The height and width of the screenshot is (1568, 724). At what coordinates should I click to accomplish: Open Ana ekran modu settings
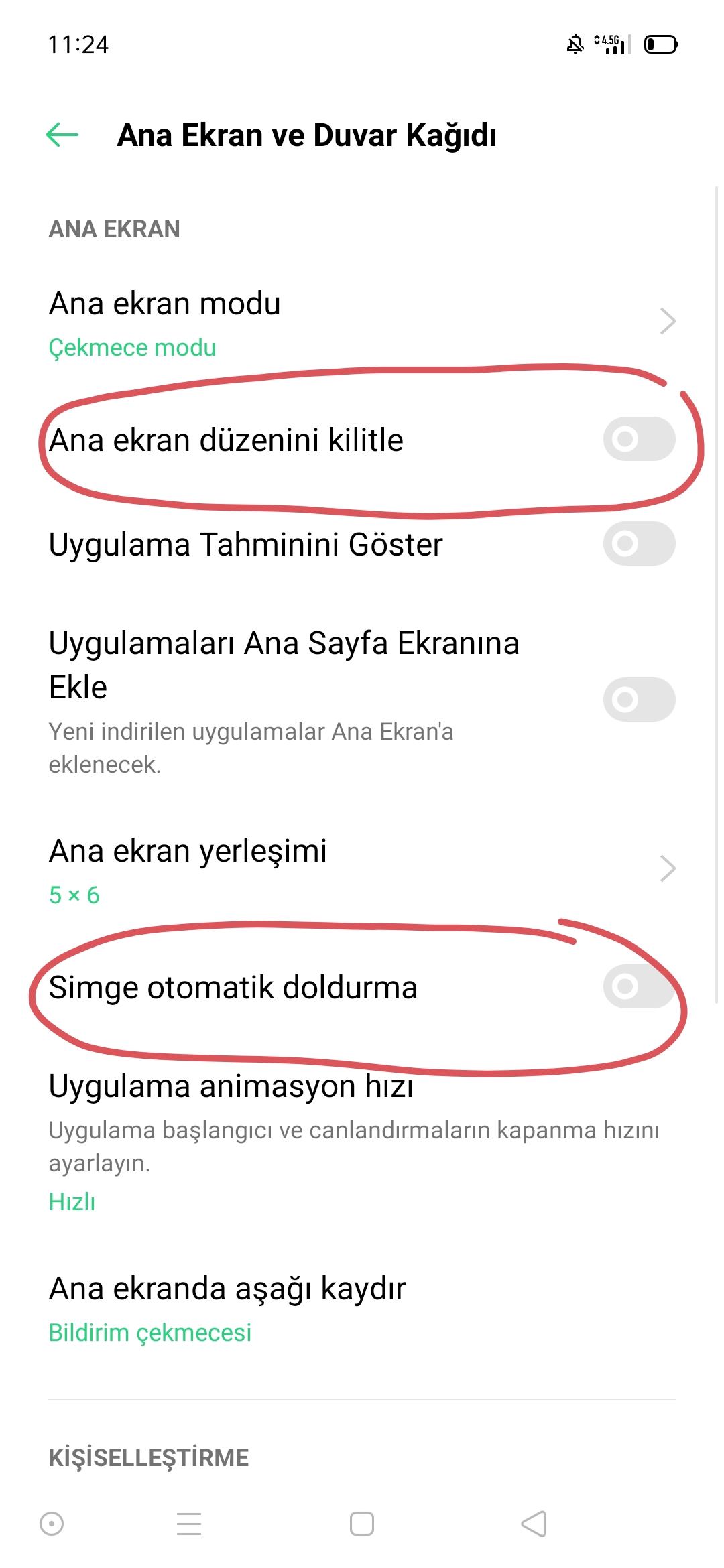tap(362, 323)
